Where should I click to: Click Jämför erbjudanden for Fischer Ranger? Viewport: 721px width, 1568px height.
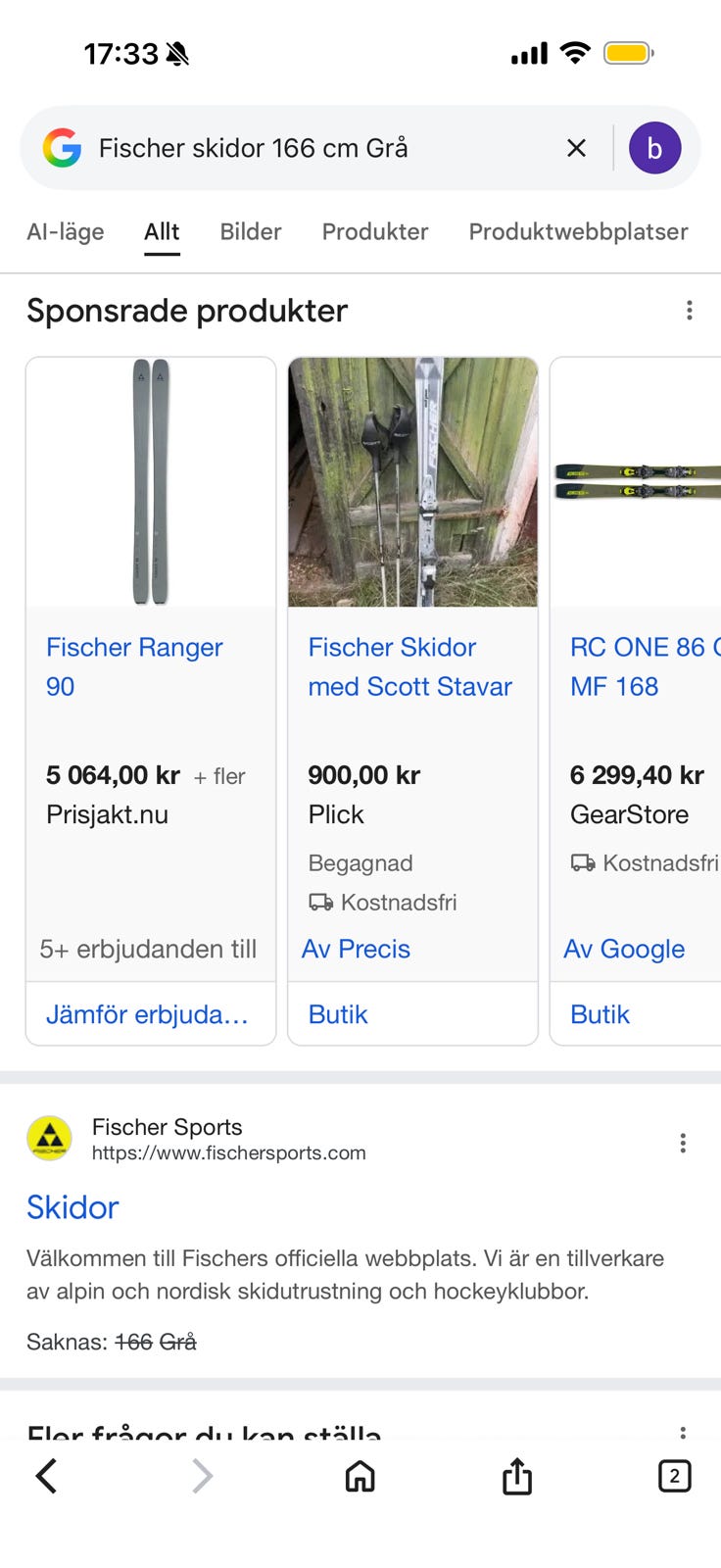[147, 1014]
